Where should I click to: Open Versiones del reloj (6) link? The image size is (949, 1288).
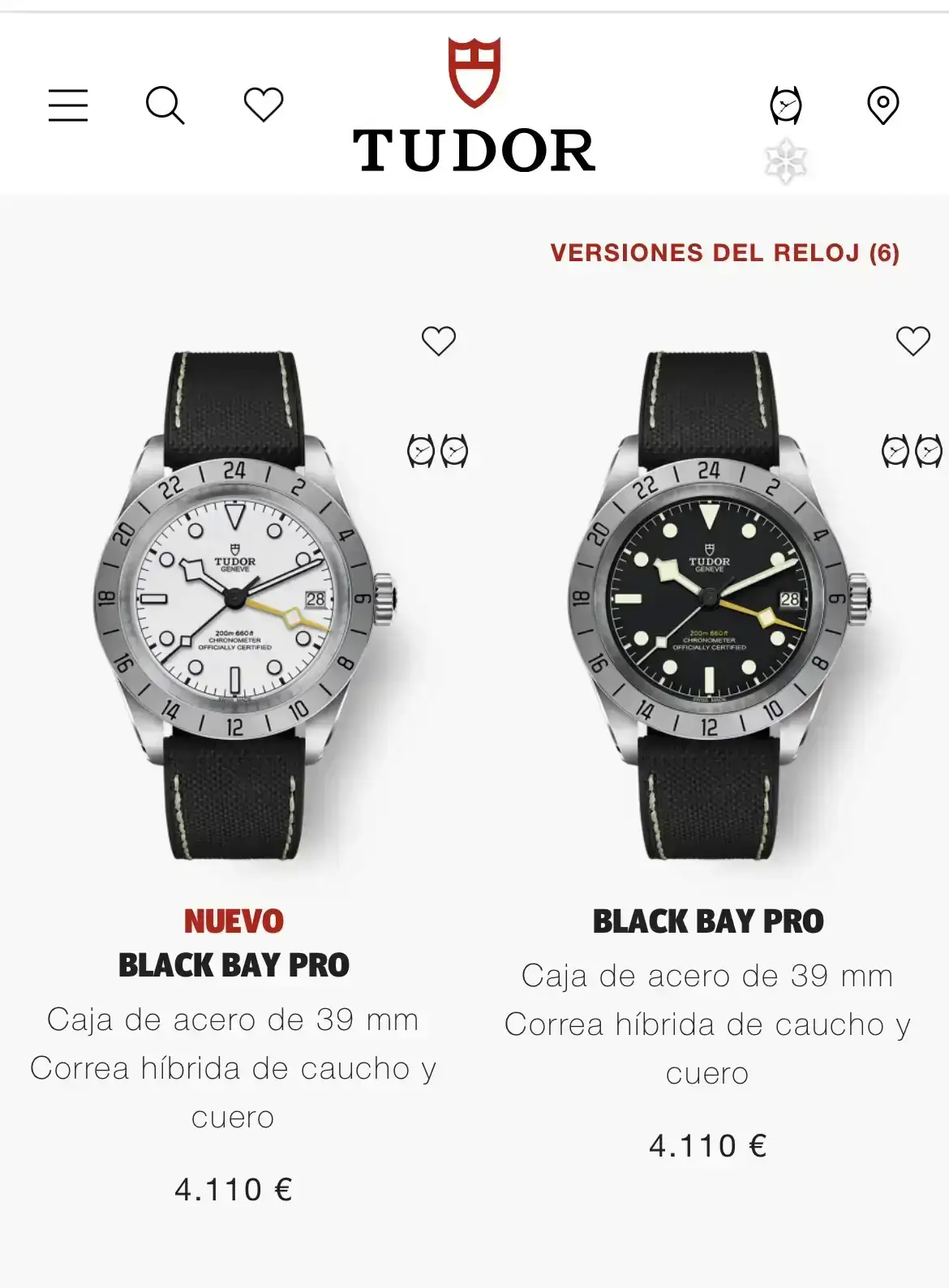pyautogui.click(x=724, y=253)
